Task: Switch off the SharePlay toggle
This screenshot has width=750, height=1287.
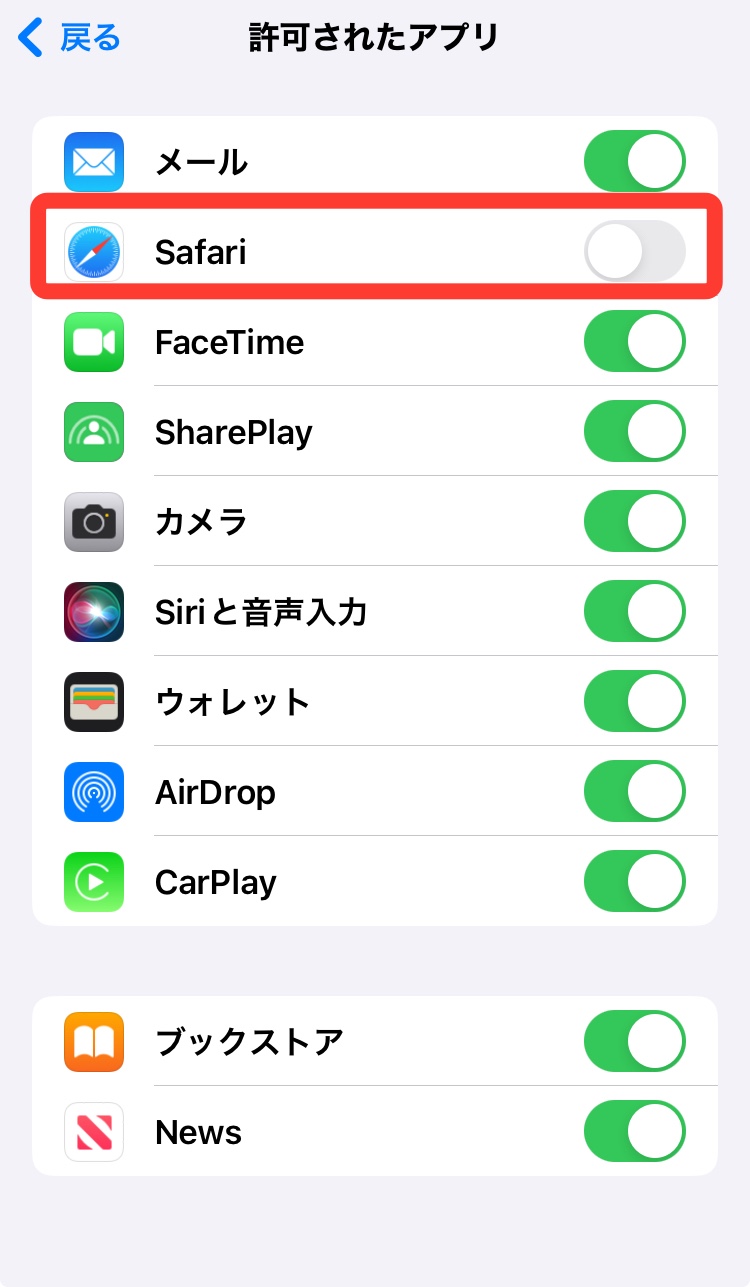Action: point(634,431)
